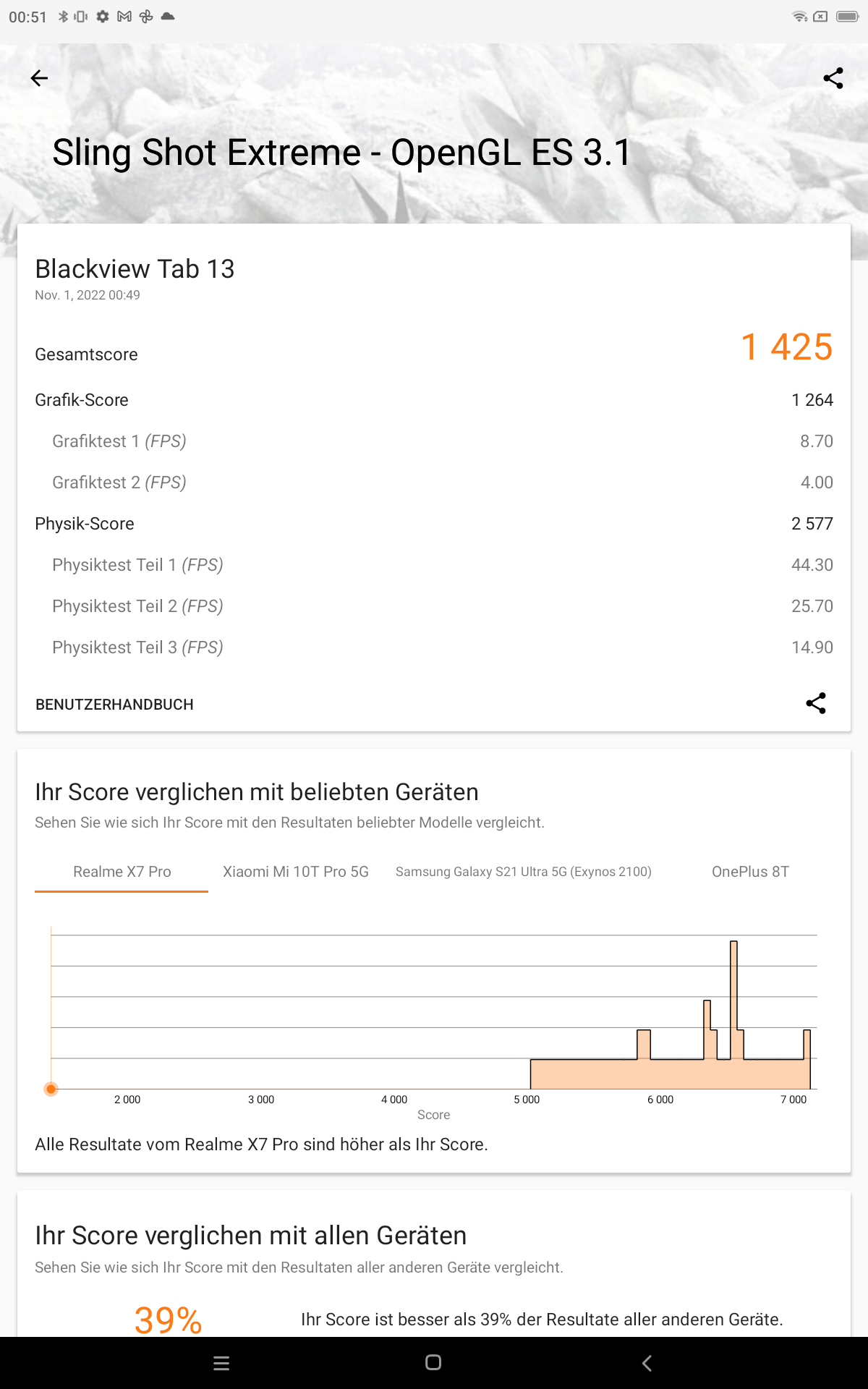
Task: Tap the system home button
Action: point(433,1363)
